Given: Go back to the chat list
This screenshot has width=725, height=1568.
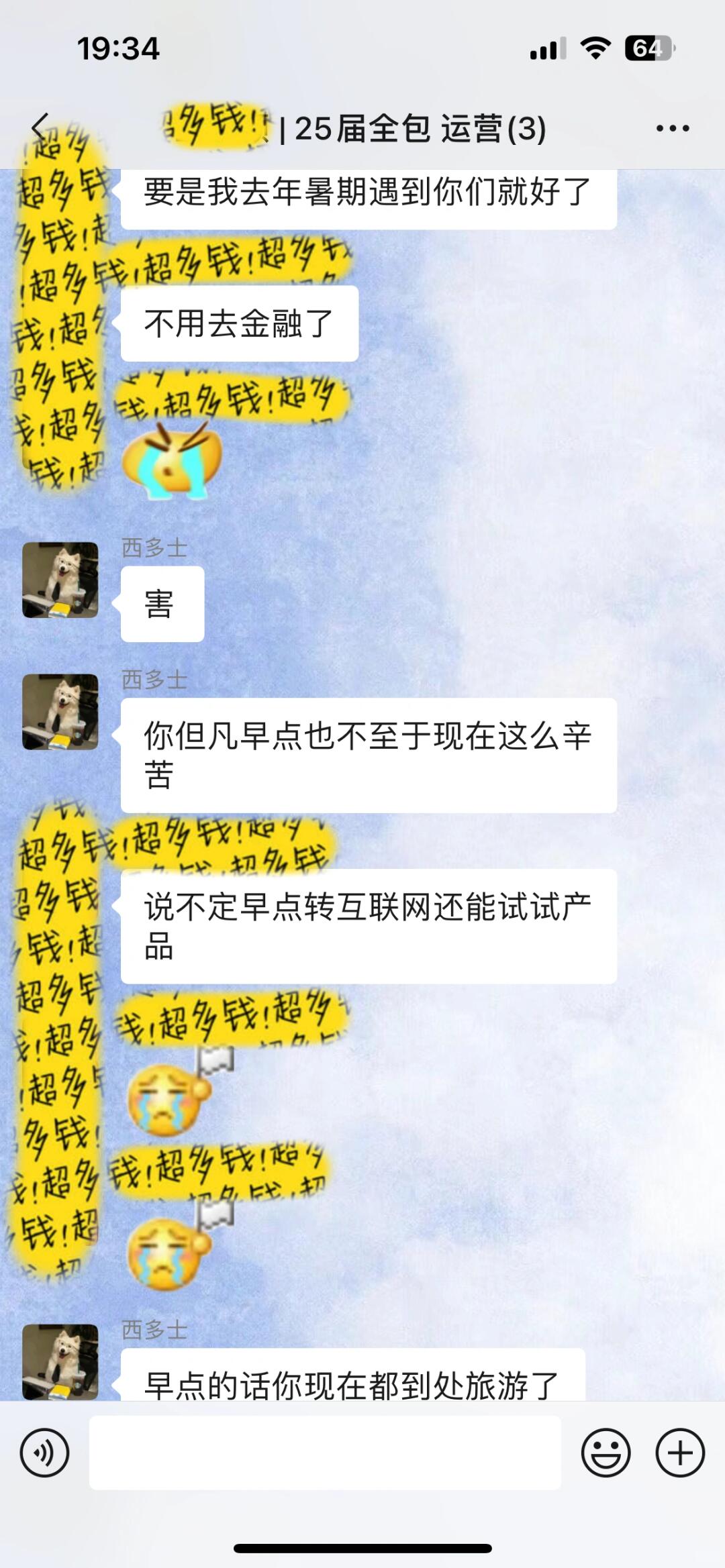Looking at the screenshot, I should click(x=42, y=127).
